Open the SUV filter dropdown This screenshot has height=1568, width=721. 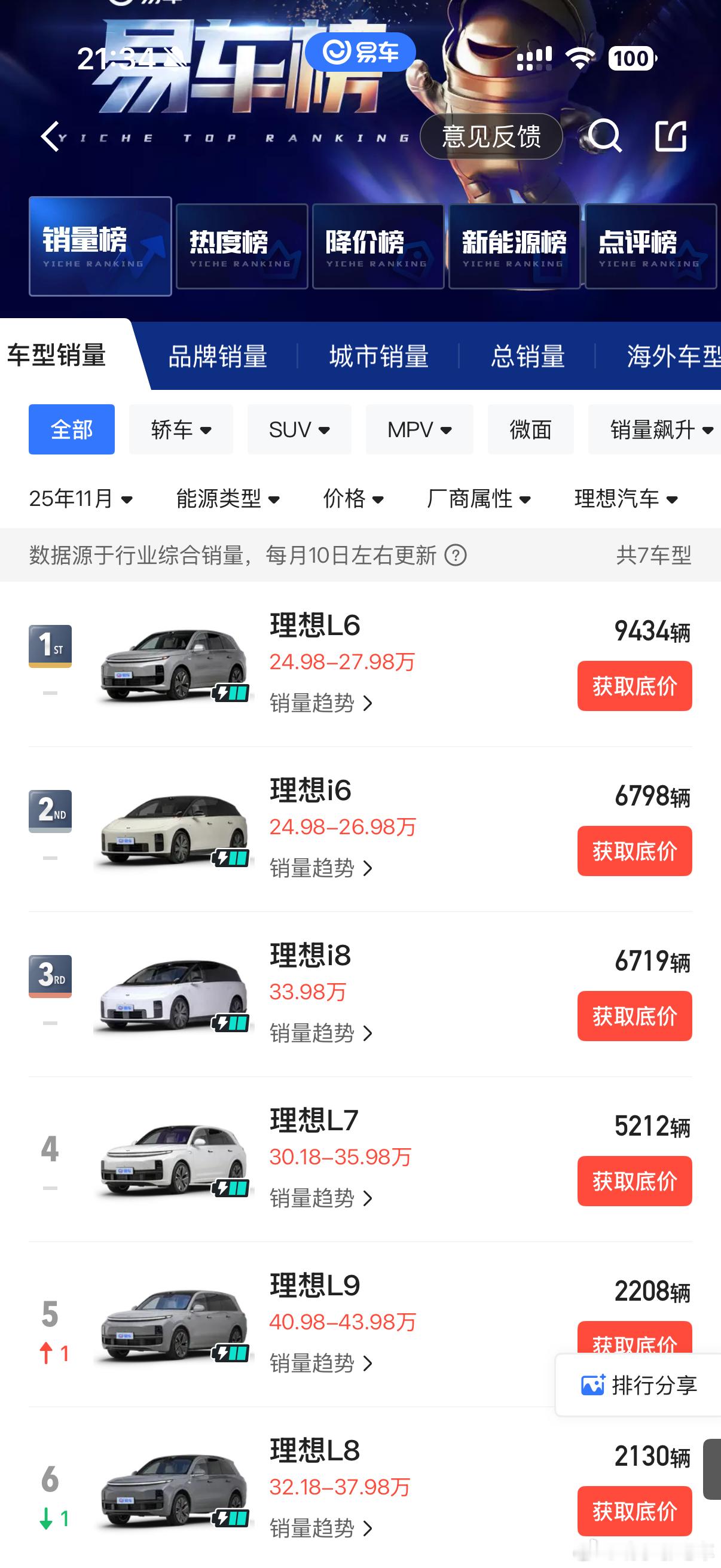(x=298, y=430)
